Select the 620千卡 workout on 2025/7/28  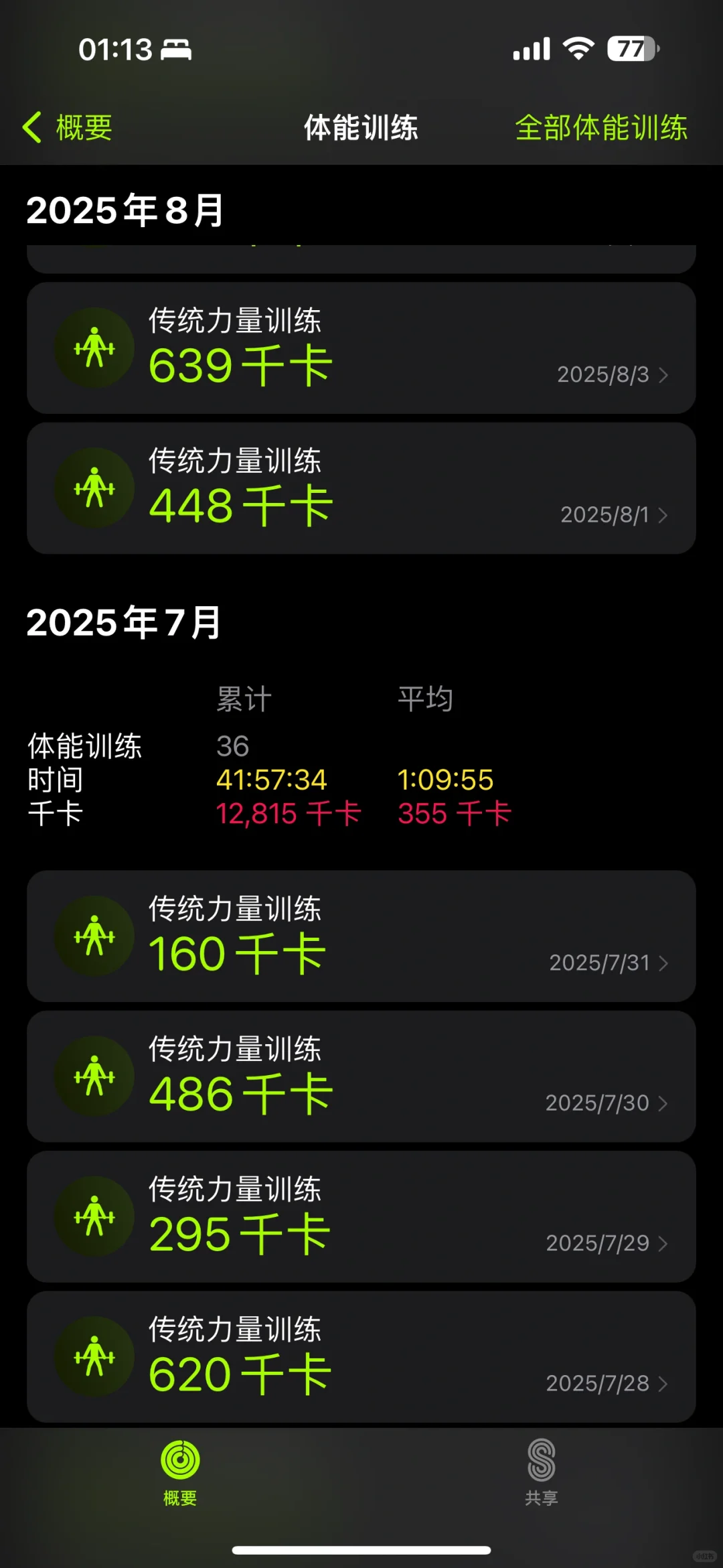click(361, 1356)
